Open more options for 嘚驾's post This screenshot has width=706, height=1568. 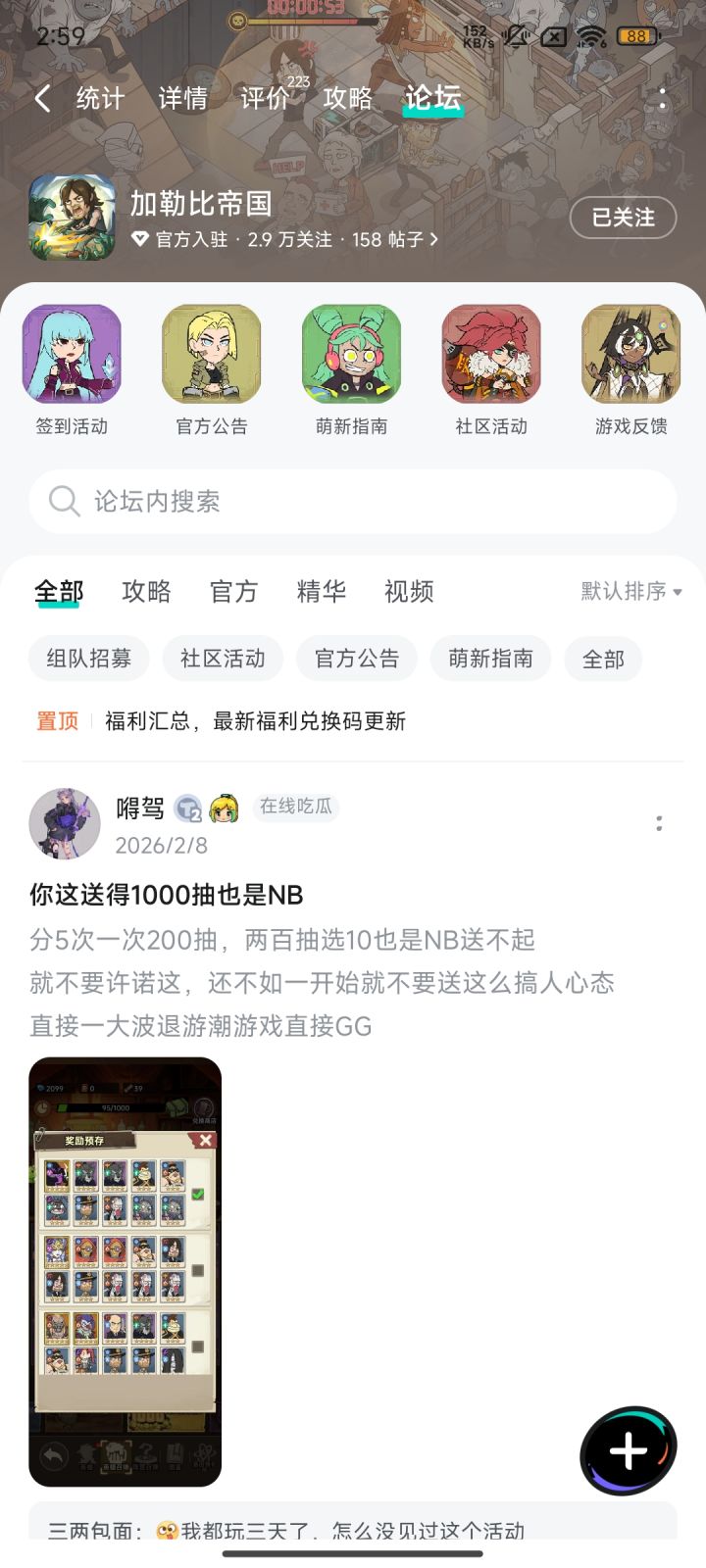coord(659,824)
